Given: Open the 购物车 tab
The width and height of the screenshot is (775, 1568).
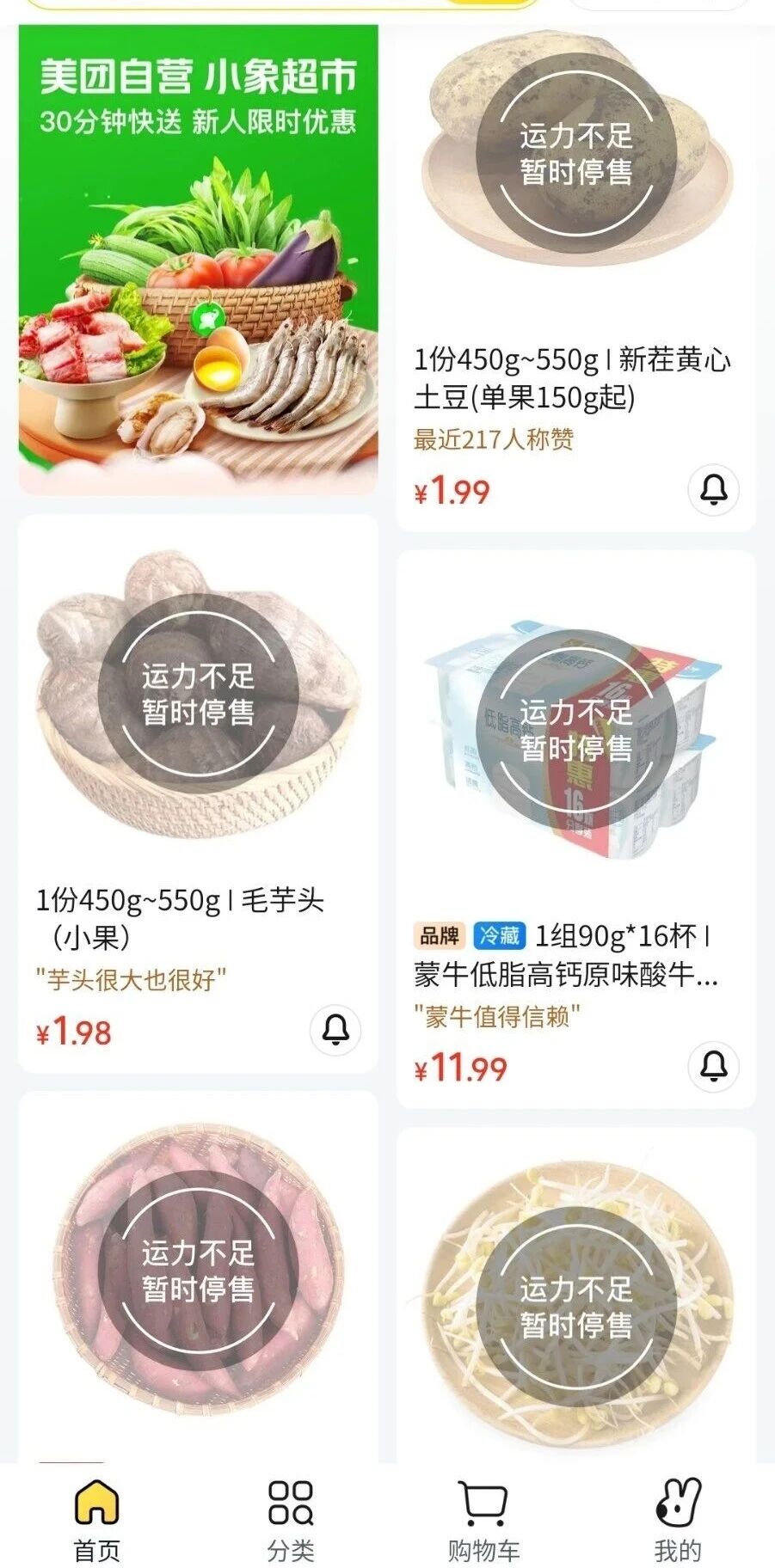Looking at the screenshot, I should (483, 1520).
